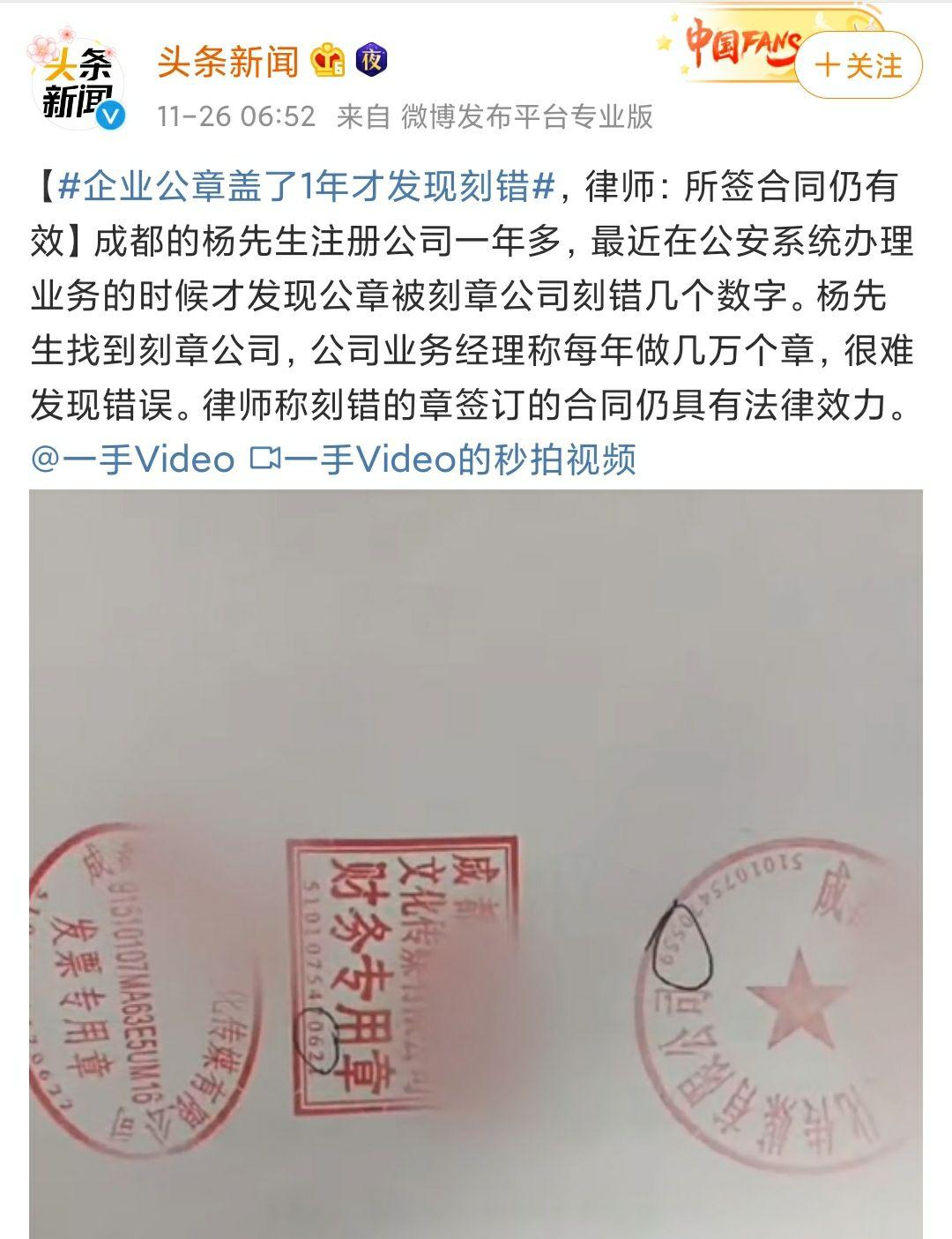Open the 一手Video的秒拍视频 link
Image resolution: width=952 pixels, height=1239 pixels.
click(444, 459)
